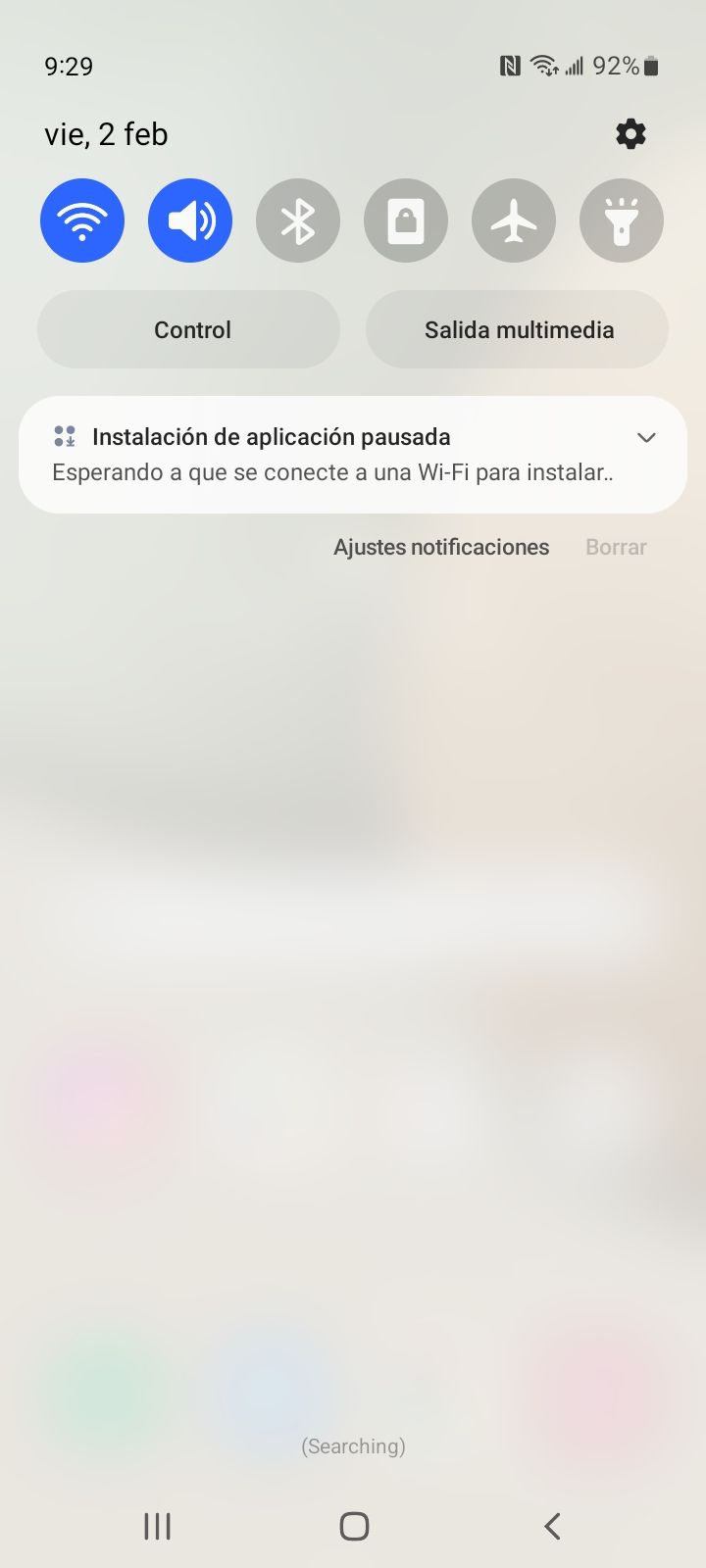The width and height of the screenshot is (706, 1568).
Task: Enable Bluetooth from quick settings
Action: (x=298, y=220)
